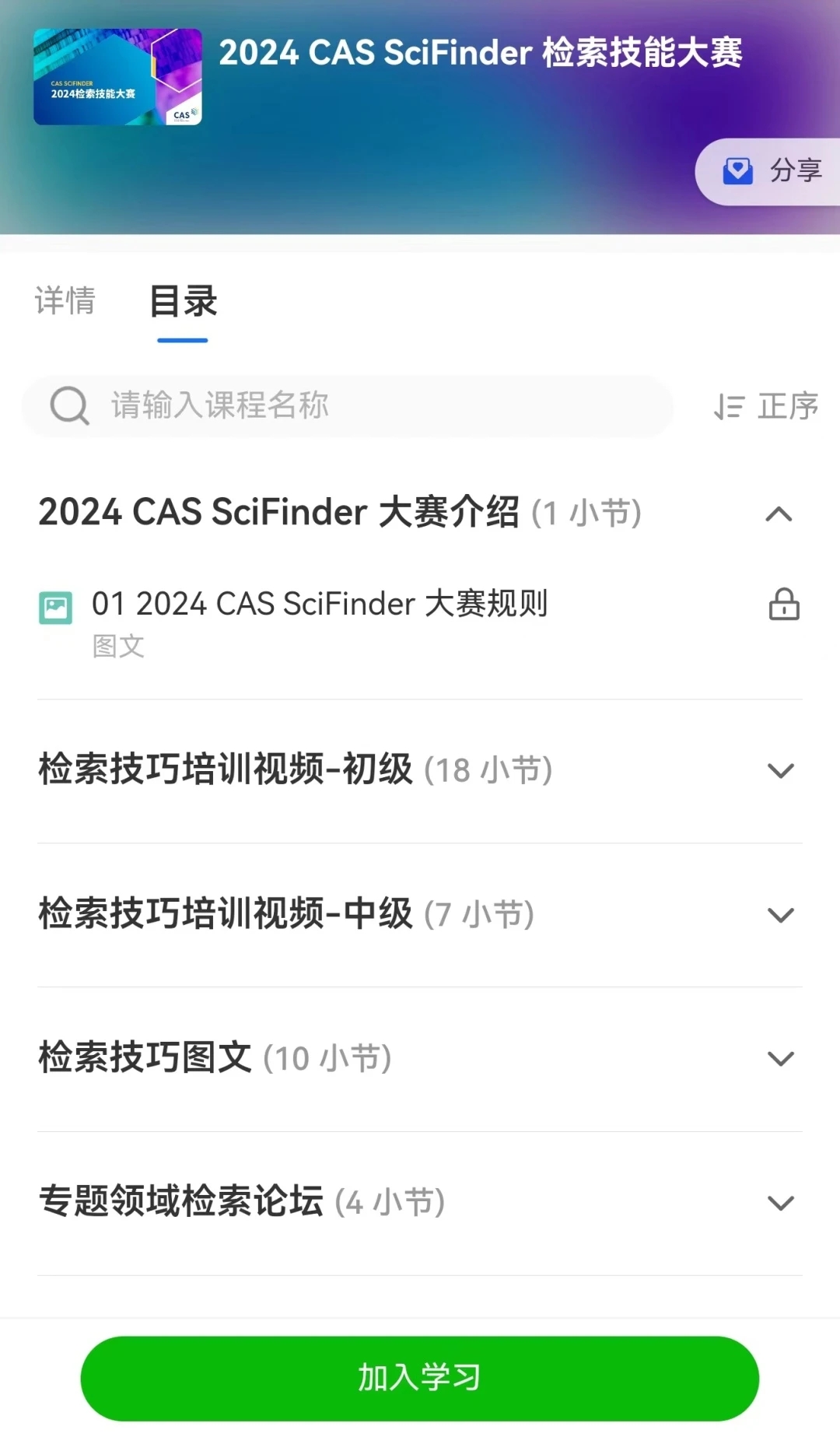
Task: Open lesson 01 2024 CAS SciFinder 大赛规则
Action: click(320, 605)
